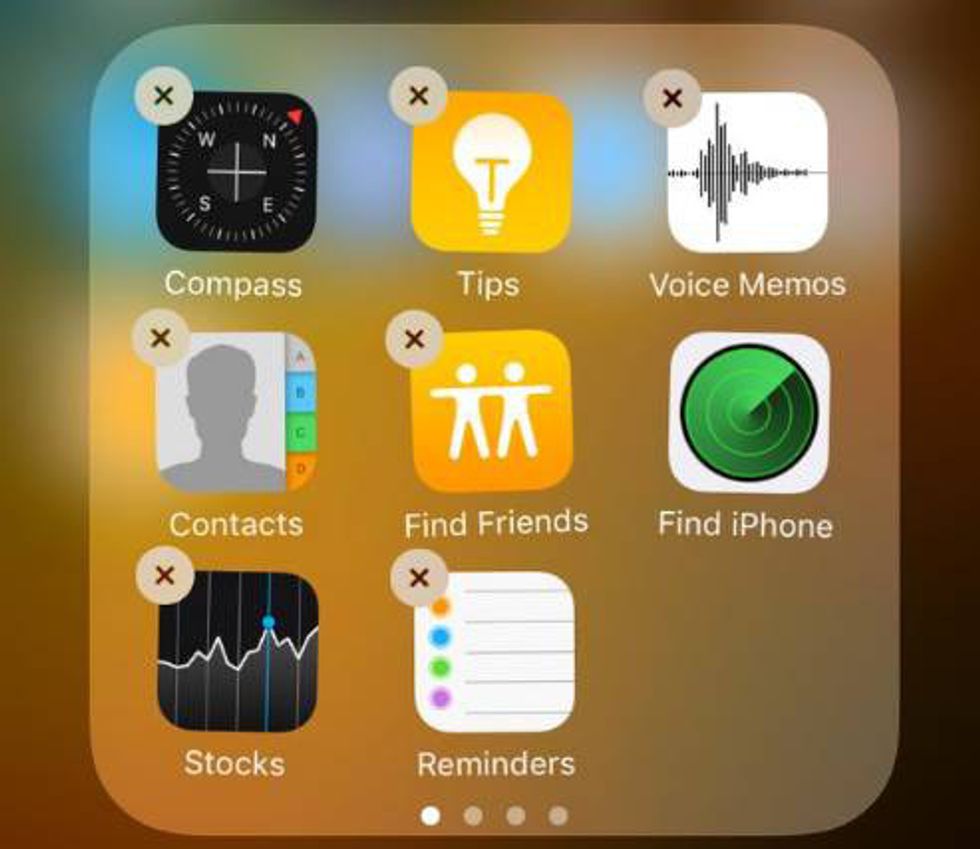Open the Compass app icon
This screenshot has width=980, height=849.
point(237,172)
